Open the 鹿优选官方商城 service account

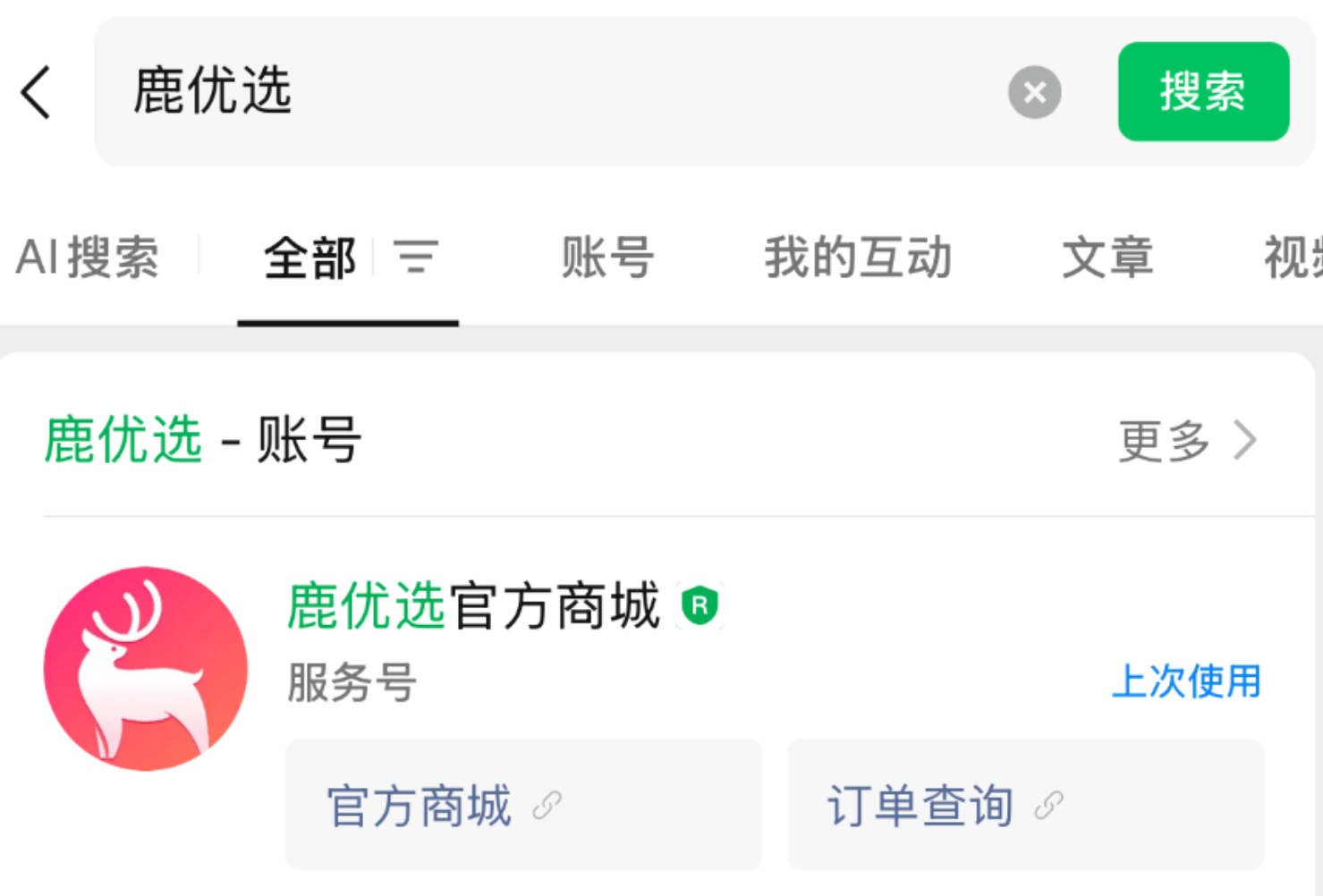click(472, 607)
